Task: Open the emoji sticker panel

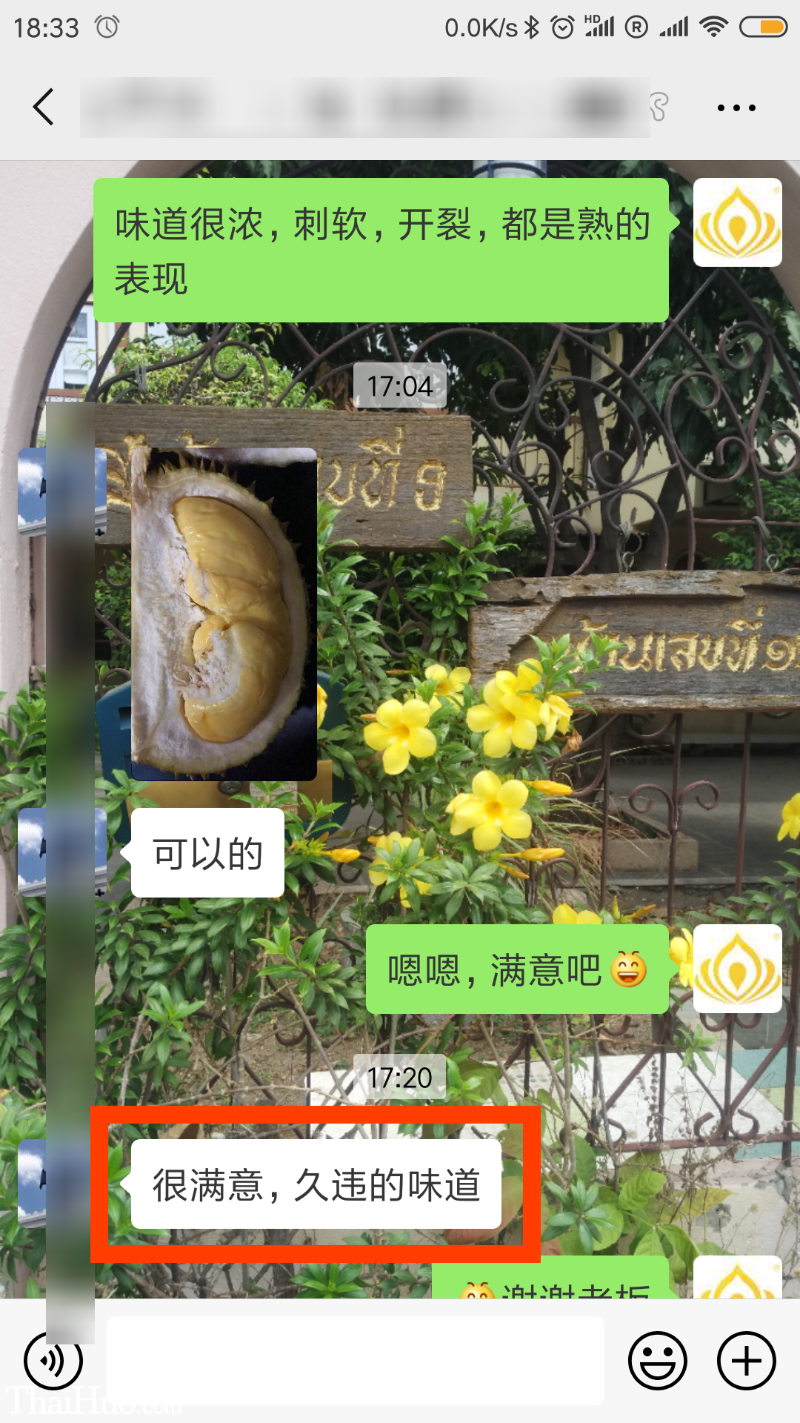Action: pyautogui.click(x=657, y=1360)
